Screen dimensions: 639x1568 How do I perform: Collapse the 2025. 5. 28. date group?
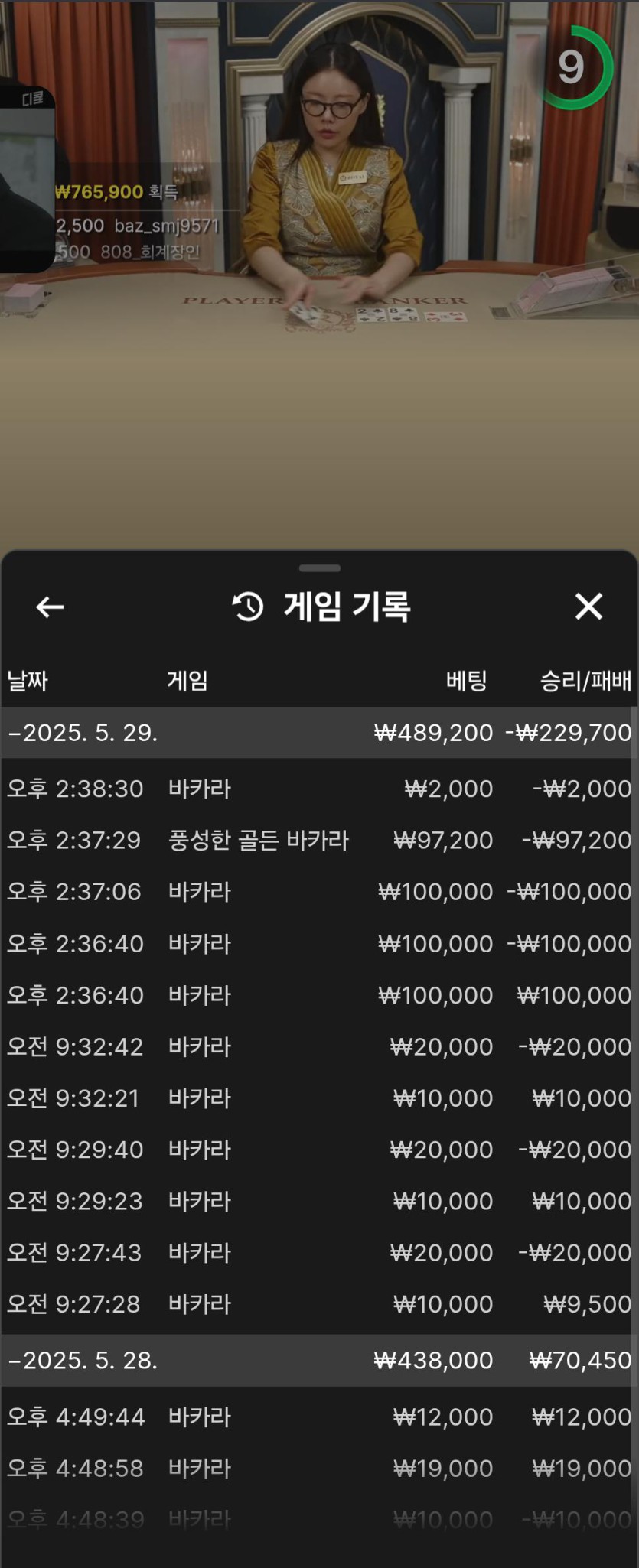point(83,1360)
